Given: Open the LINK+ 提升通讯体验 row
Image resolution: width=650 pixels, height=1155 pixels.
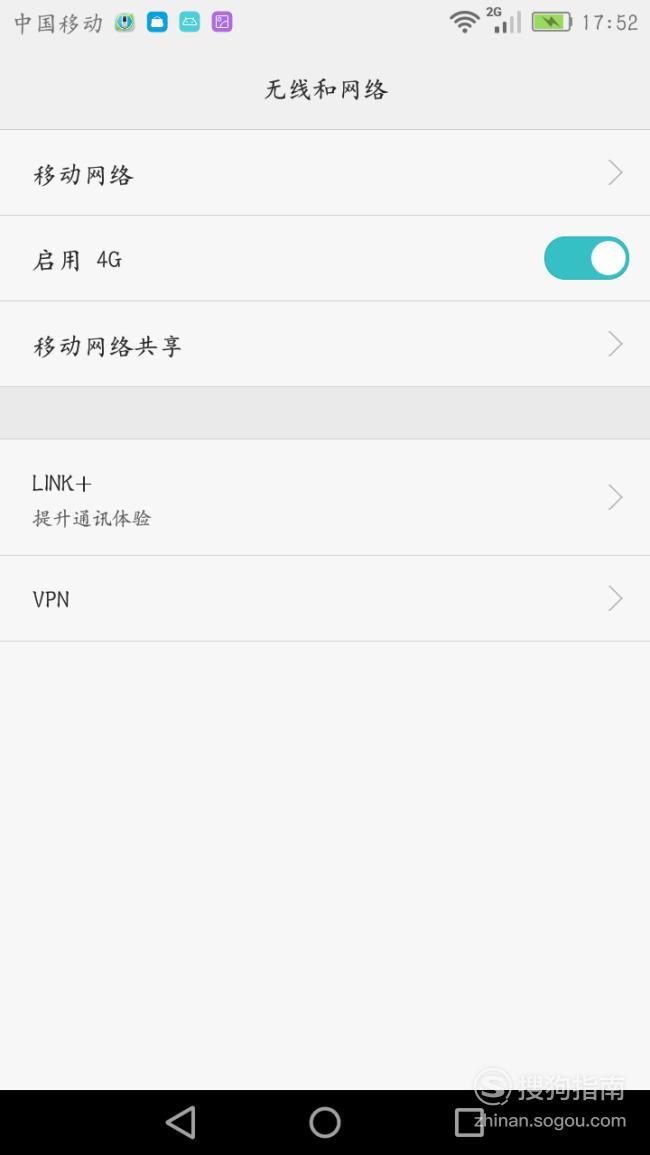Looking at the screenshot, I should [x=325, y=498].
